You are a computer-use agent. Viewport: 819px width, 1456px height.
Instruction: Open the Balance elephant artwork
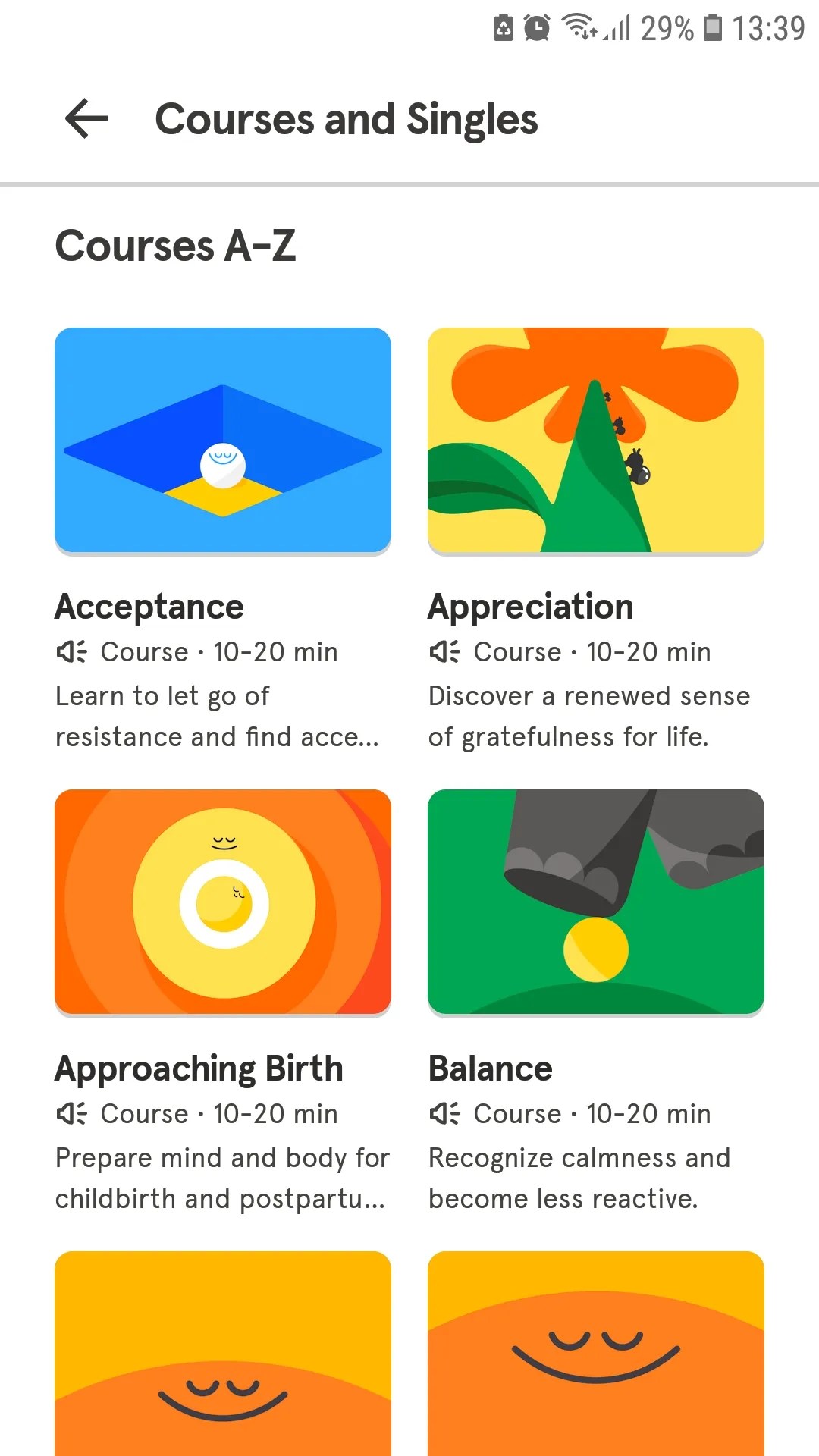coord(596,901)
